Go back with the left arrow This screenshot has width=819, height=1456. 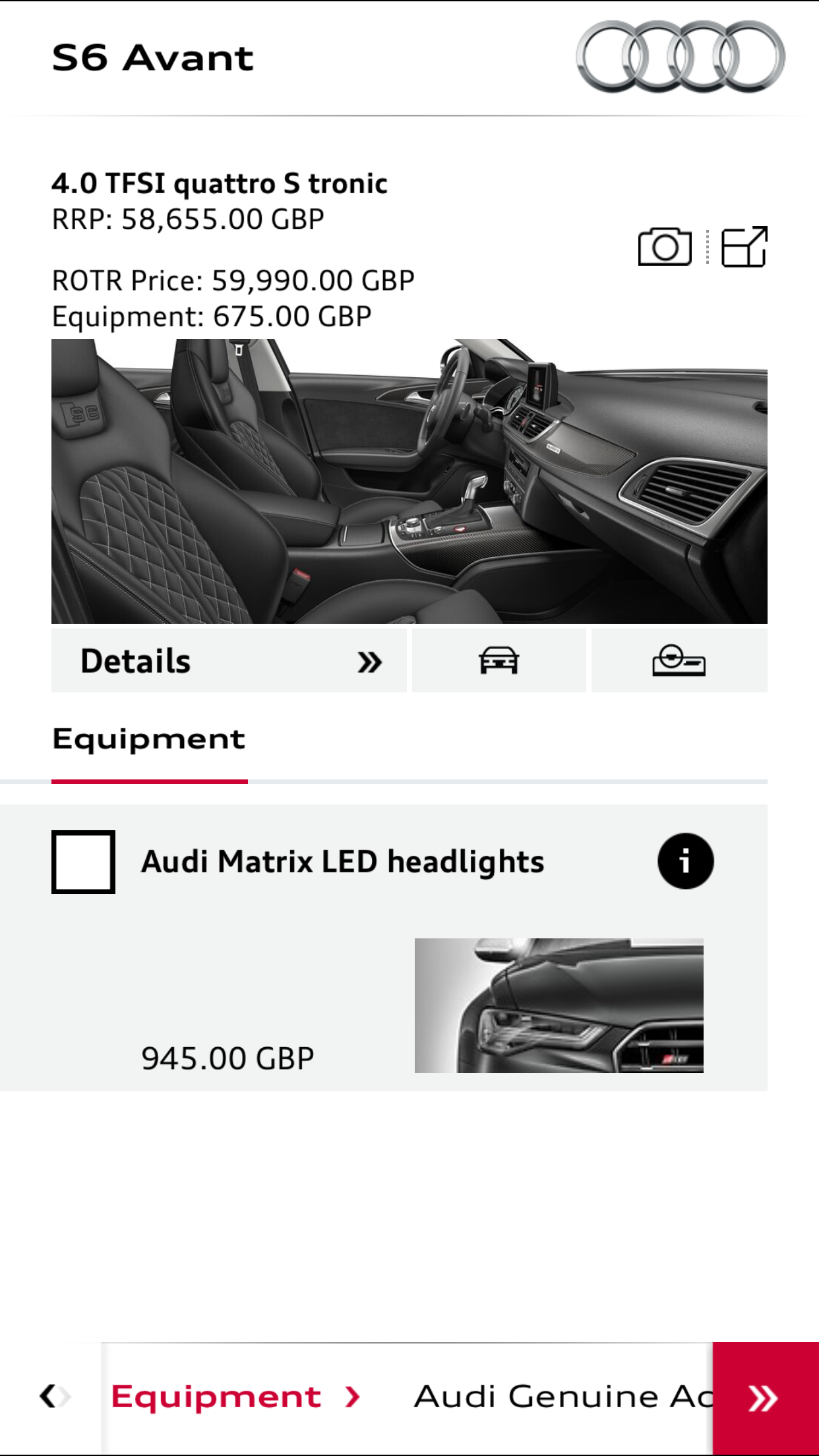click(x=50, y=1397)
